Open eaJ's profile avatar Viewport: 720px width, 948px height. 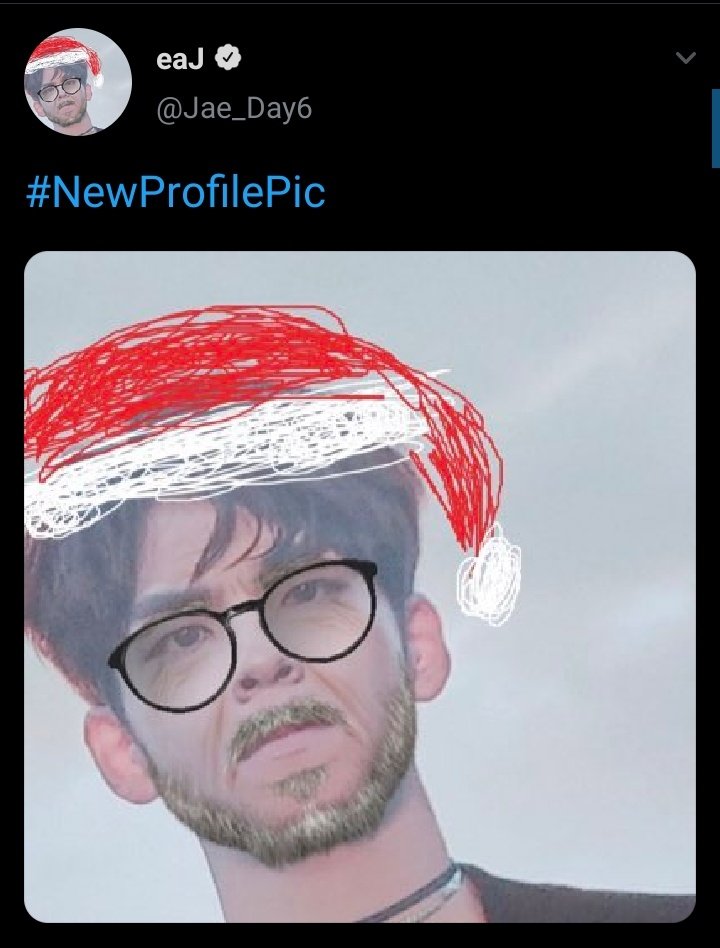(78, 83)
